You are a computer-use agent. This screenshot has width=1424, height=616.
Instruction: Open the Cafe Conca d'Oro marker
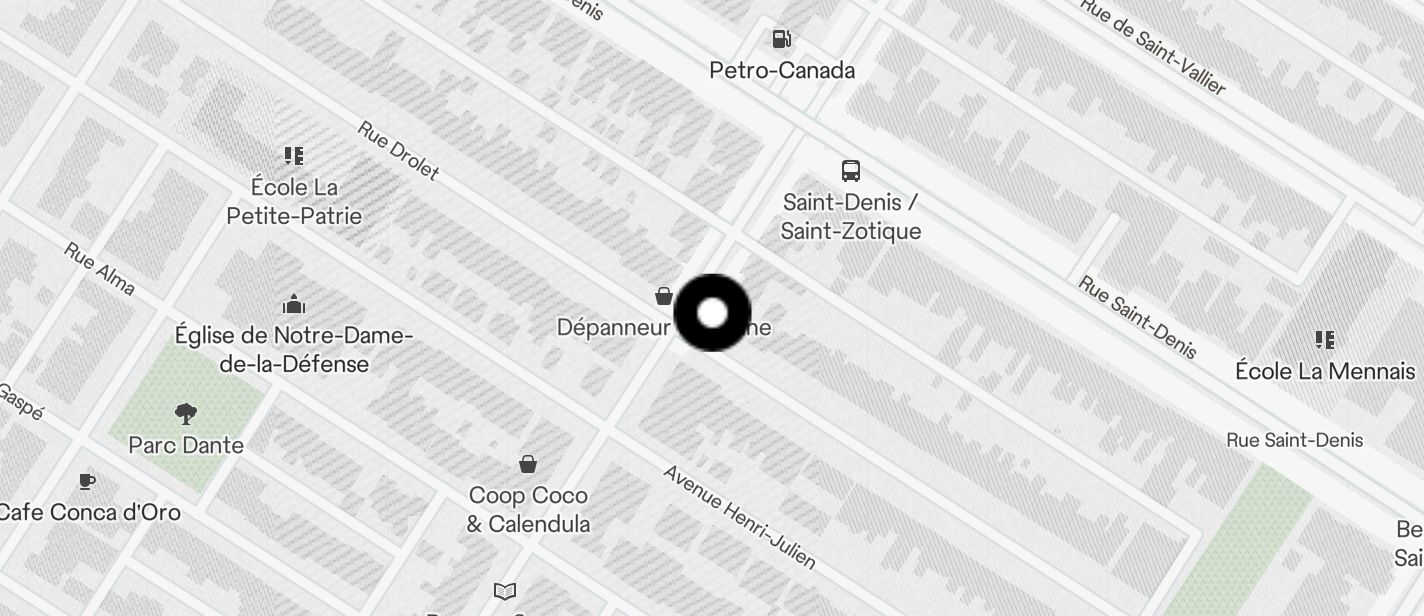(x=88, y=482)
